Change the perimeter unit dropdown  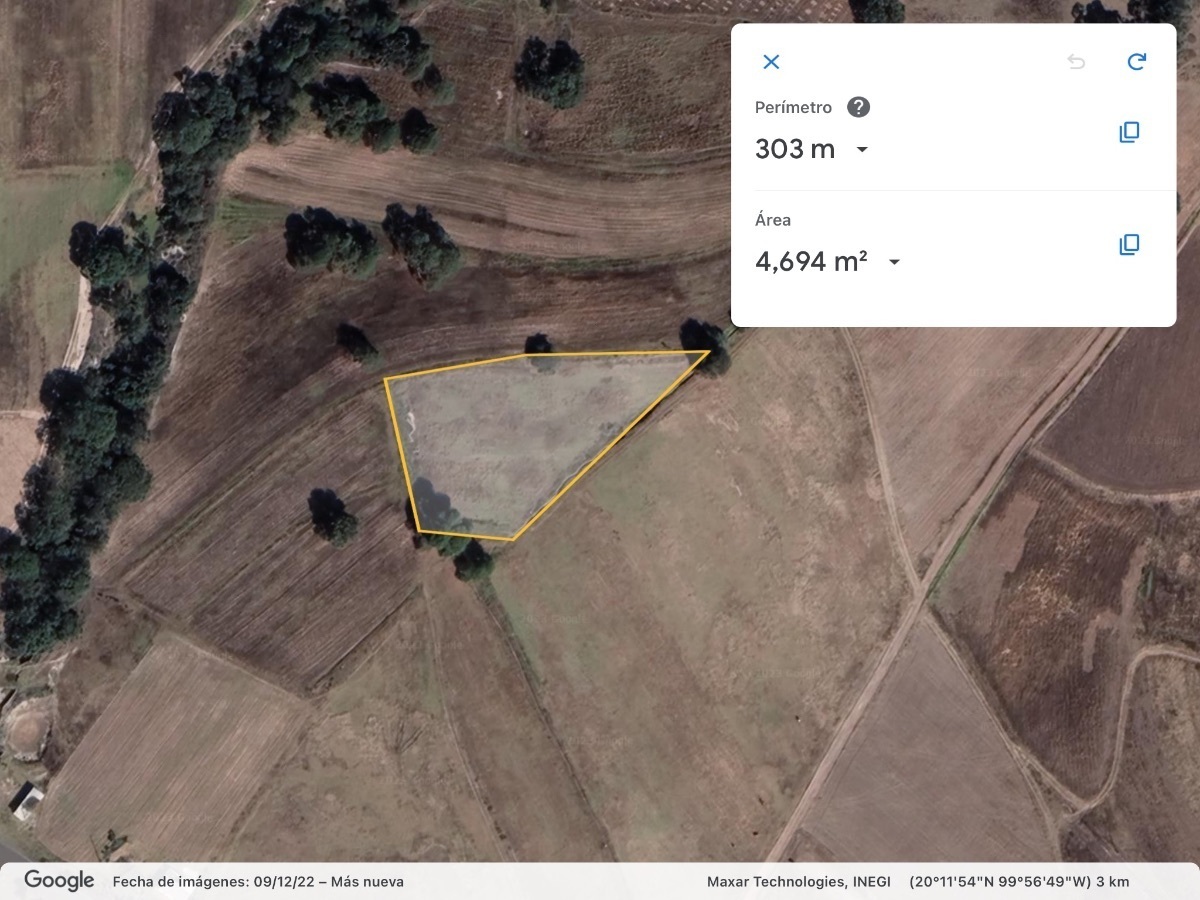tap(862, 150)
